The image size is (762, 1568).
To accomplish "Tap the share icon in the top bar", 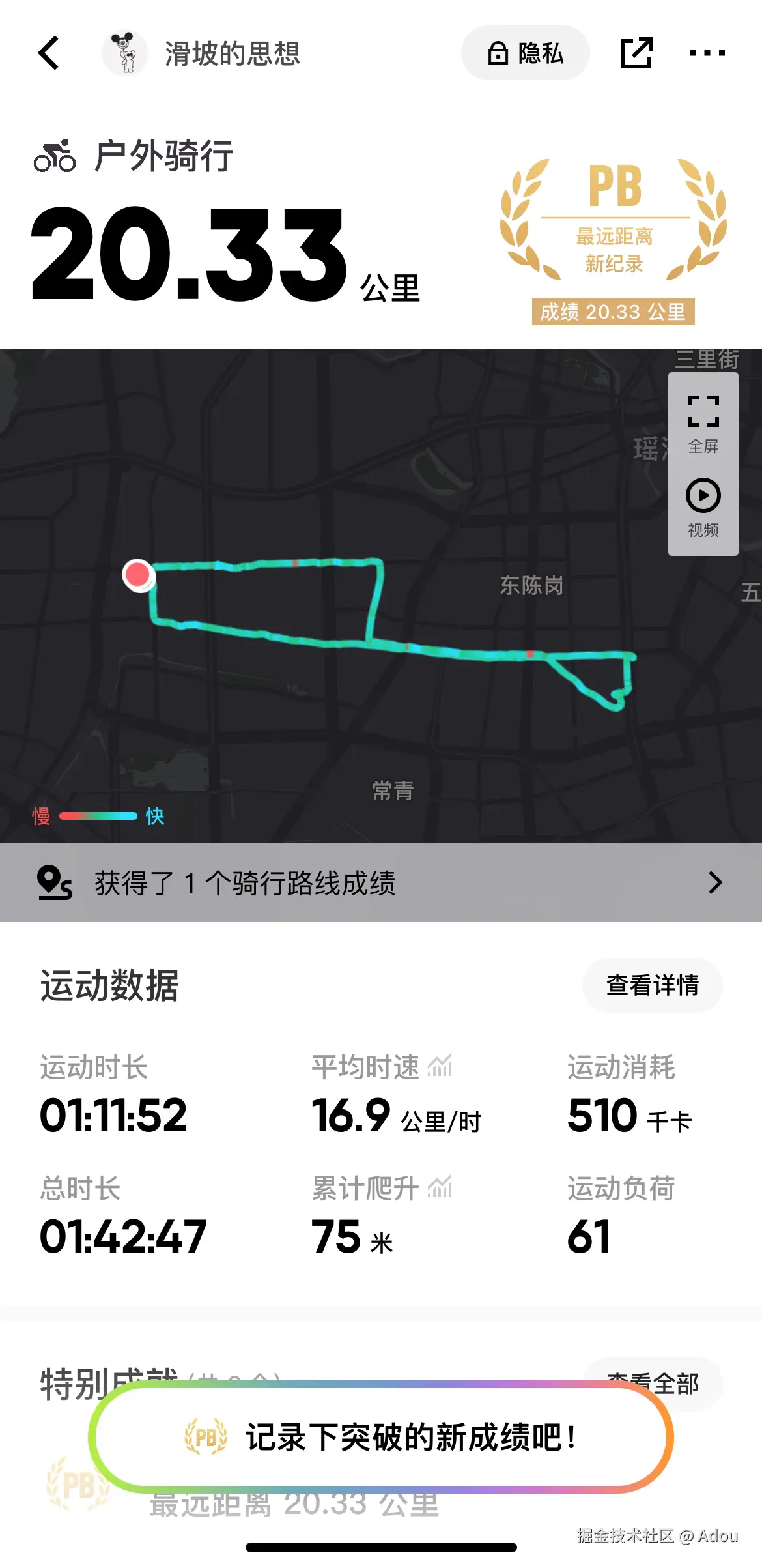I will (636, 52).
